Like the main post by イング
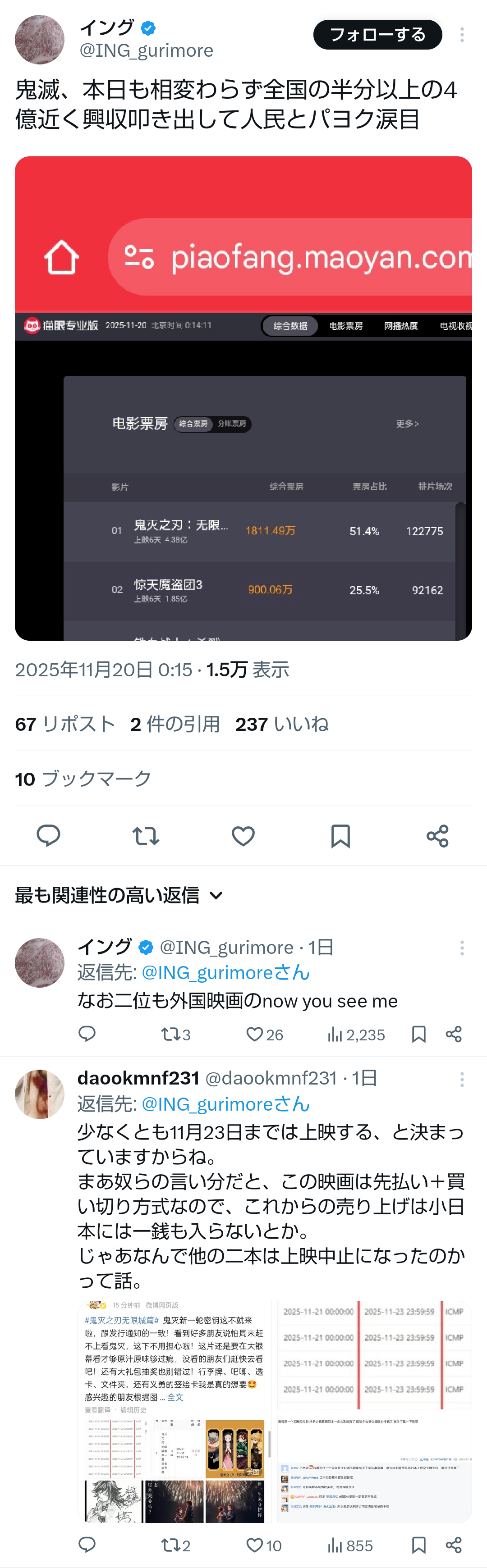Image resolution: width=487 pixels, height=1568 pixels. click(243, 836)
